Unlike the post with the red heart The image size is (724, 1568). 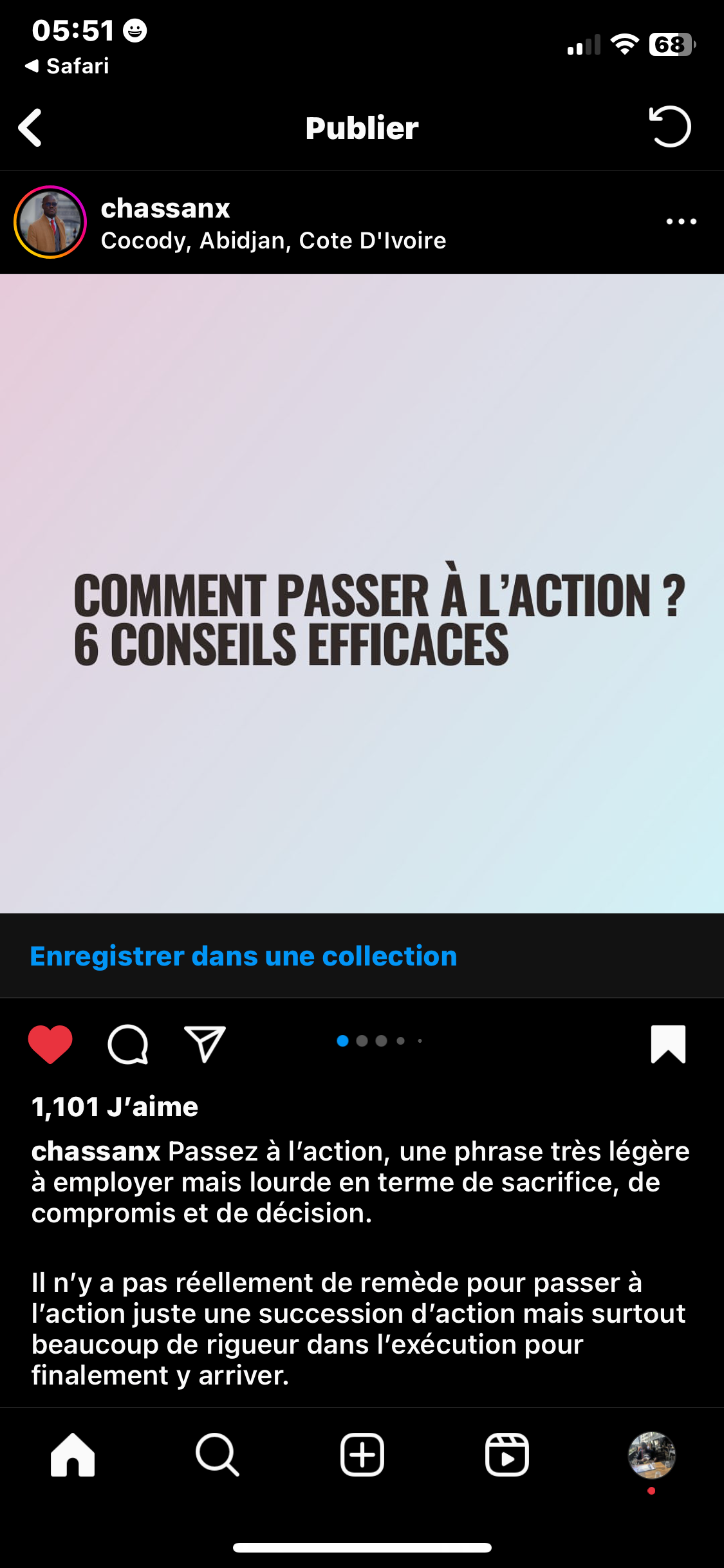tap(50, 1043)
